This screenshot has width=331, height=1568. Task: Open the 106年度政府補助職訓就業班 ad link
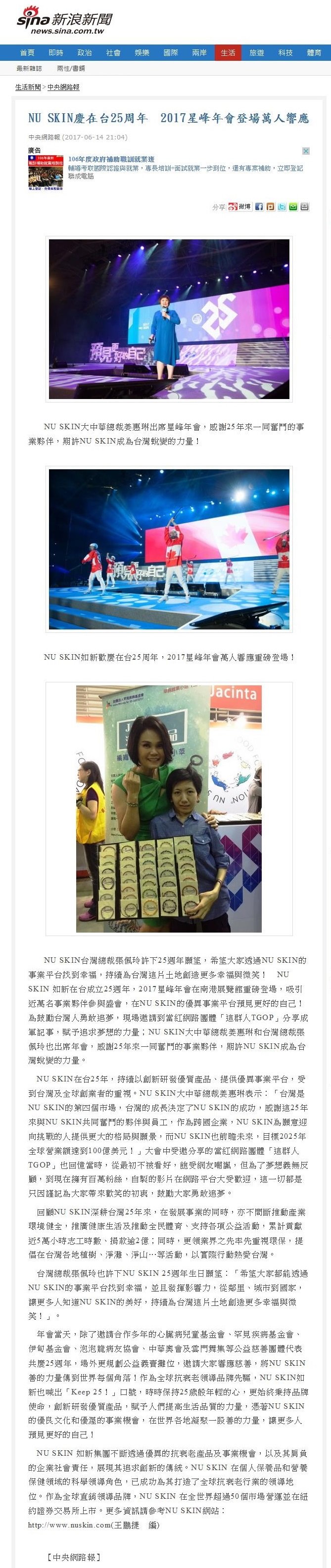click(111, 160)
